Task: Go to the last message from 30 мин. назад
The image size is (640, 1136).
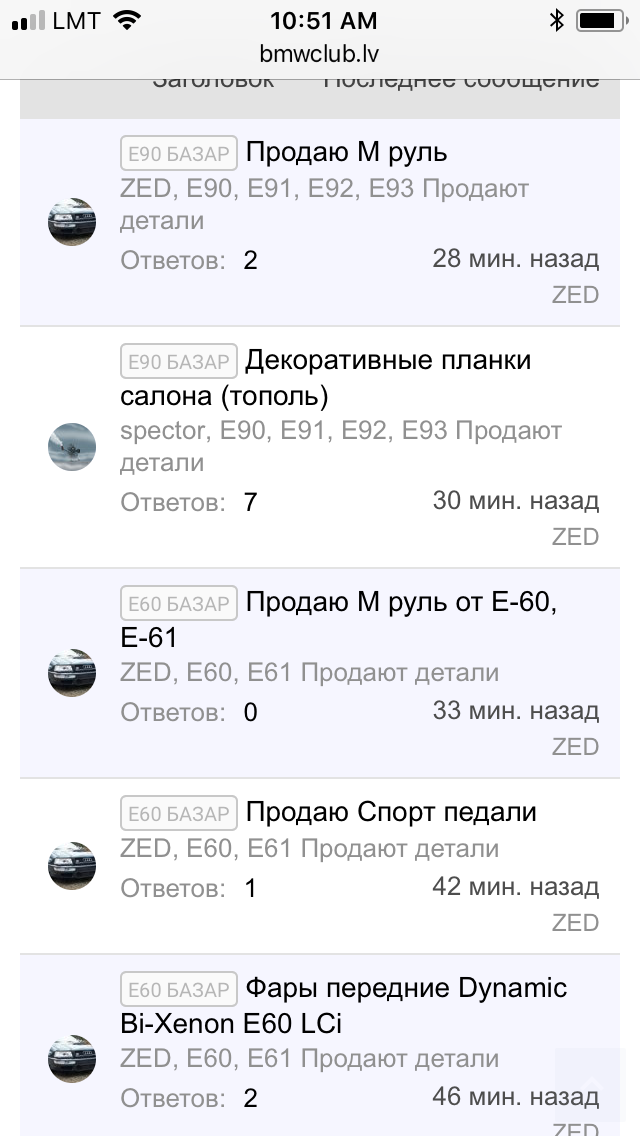Action: pos(515,501)
